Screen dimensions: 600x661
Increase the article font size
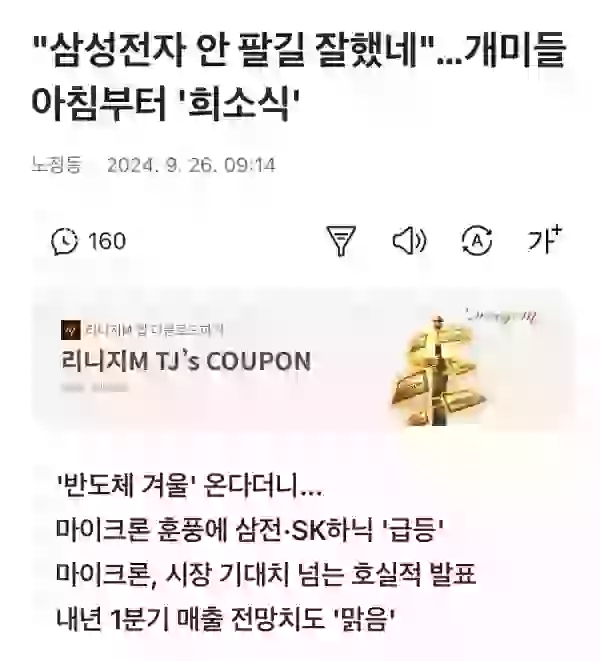544,240
